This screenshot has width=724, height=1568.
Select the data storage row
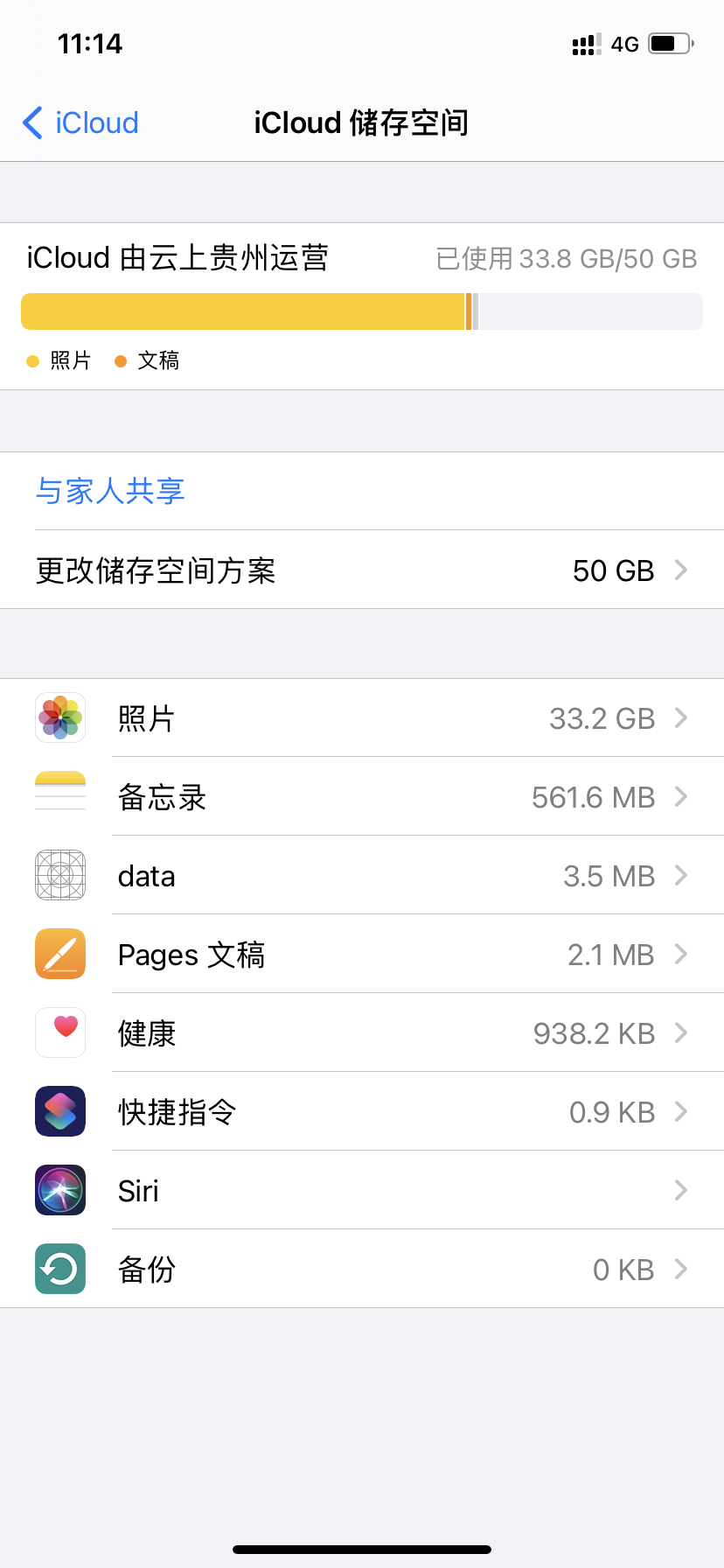tap(362, 876)
